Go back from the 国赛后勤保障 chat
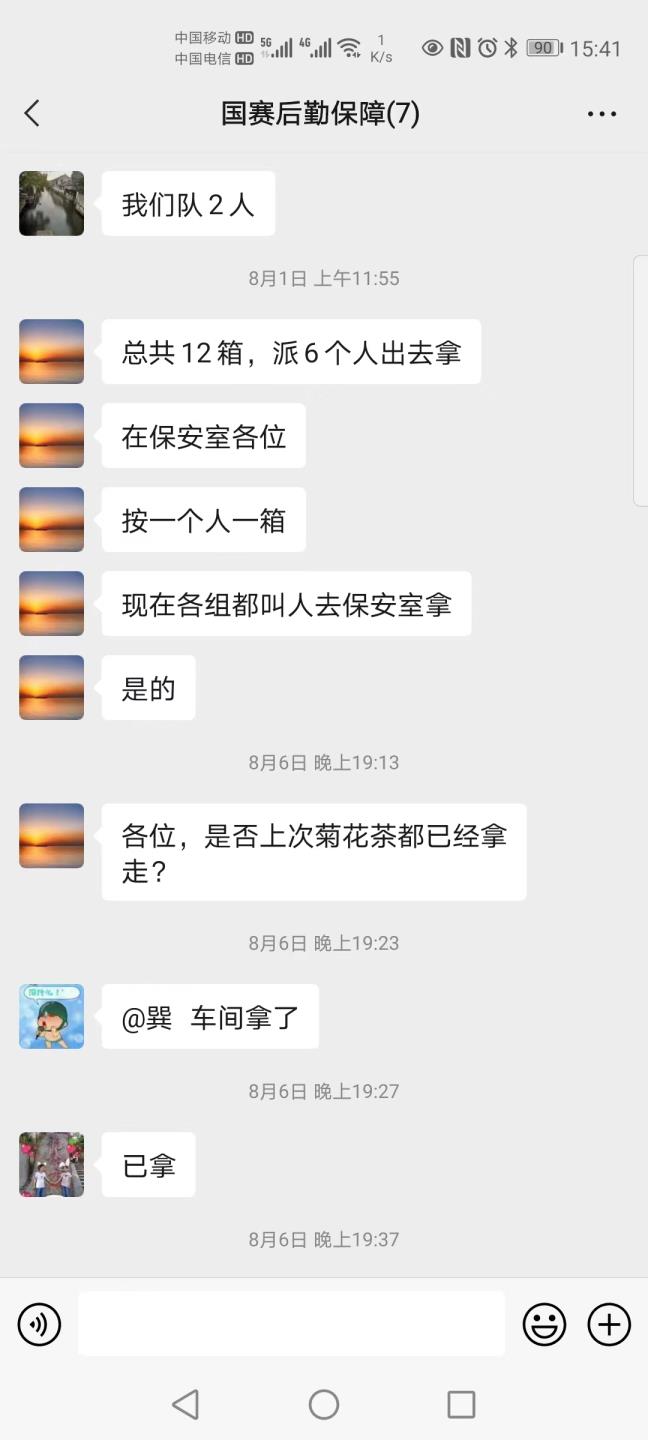 tap(32, 113)
